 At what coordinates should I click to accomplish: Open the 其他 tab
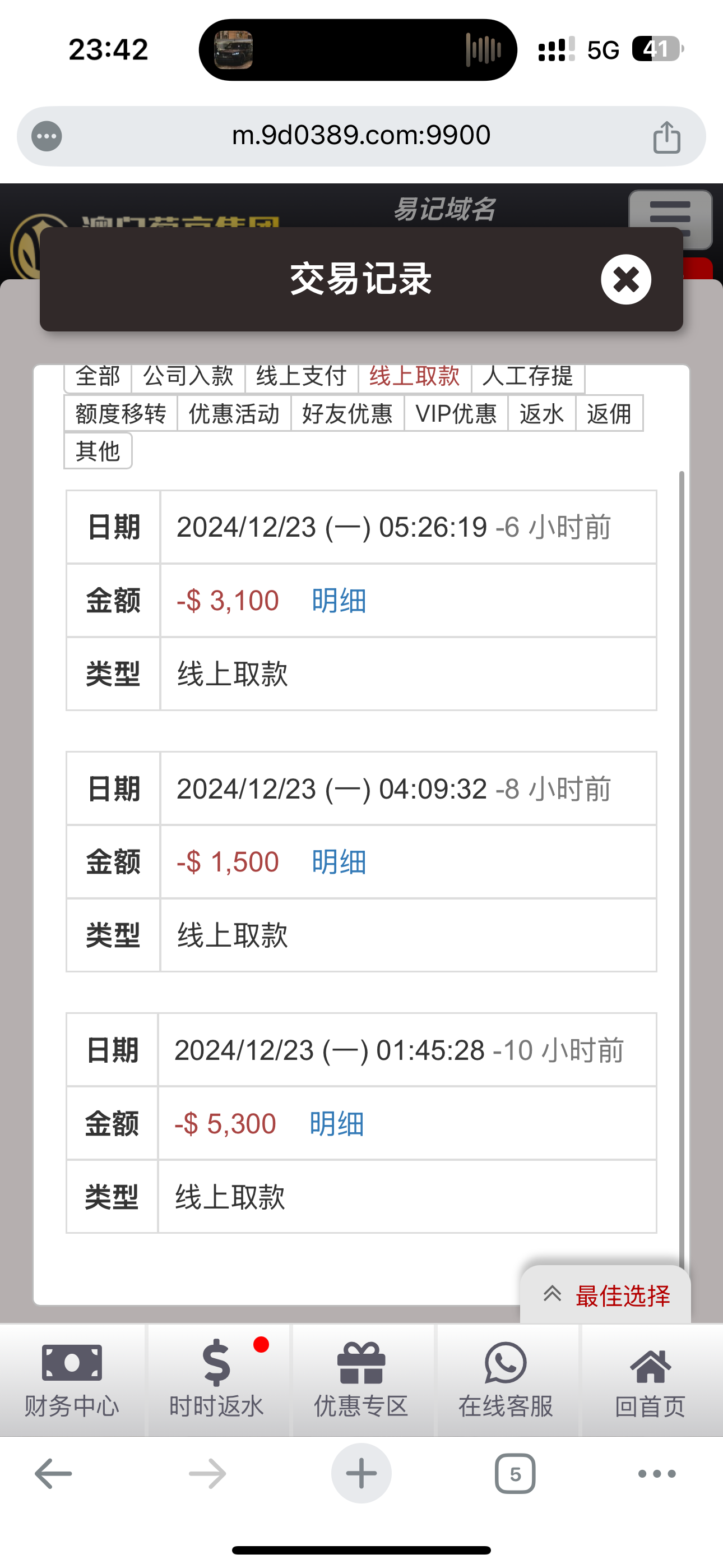[98, 451]
